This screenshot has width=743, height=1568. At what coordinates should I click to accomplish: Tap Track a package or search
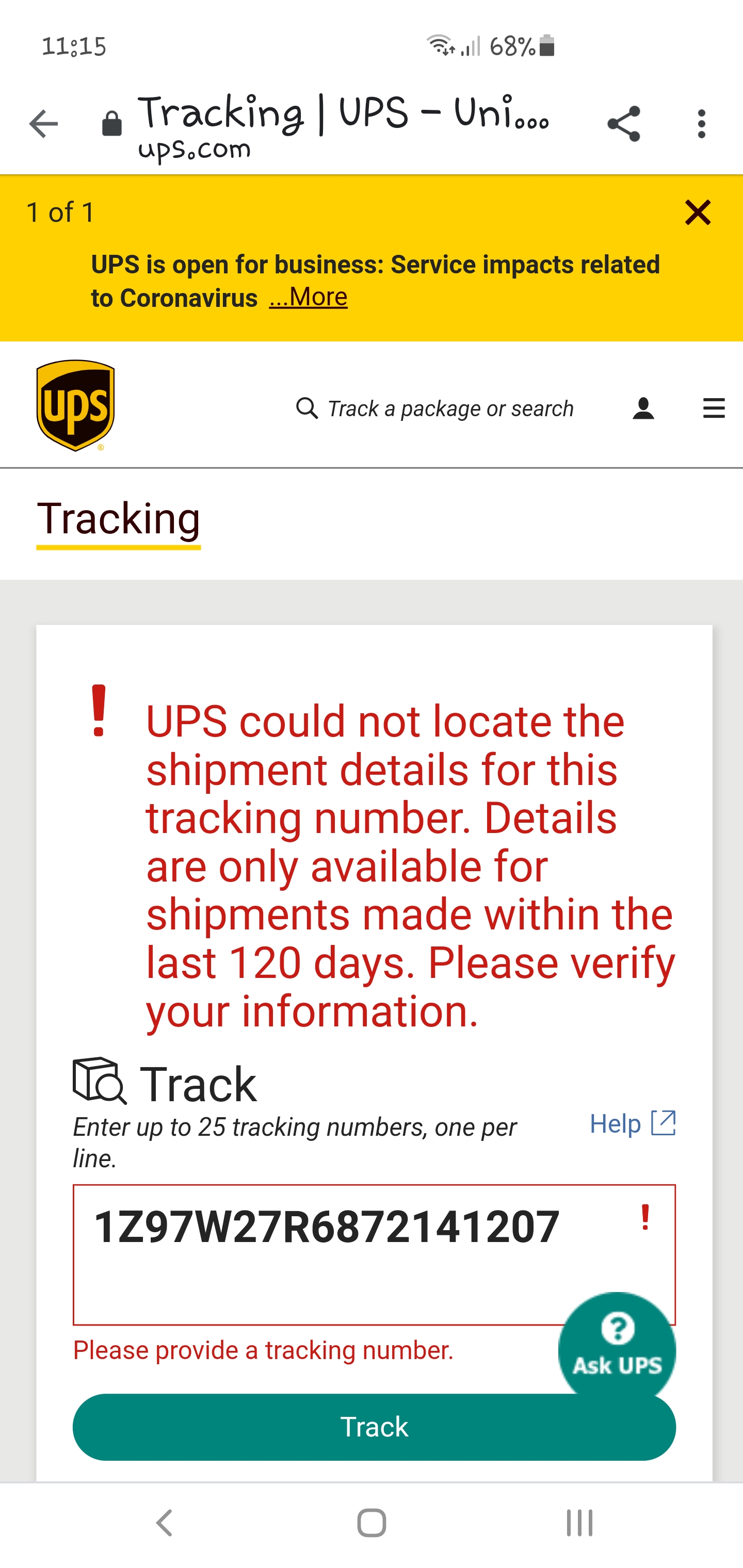click(434, 409)
